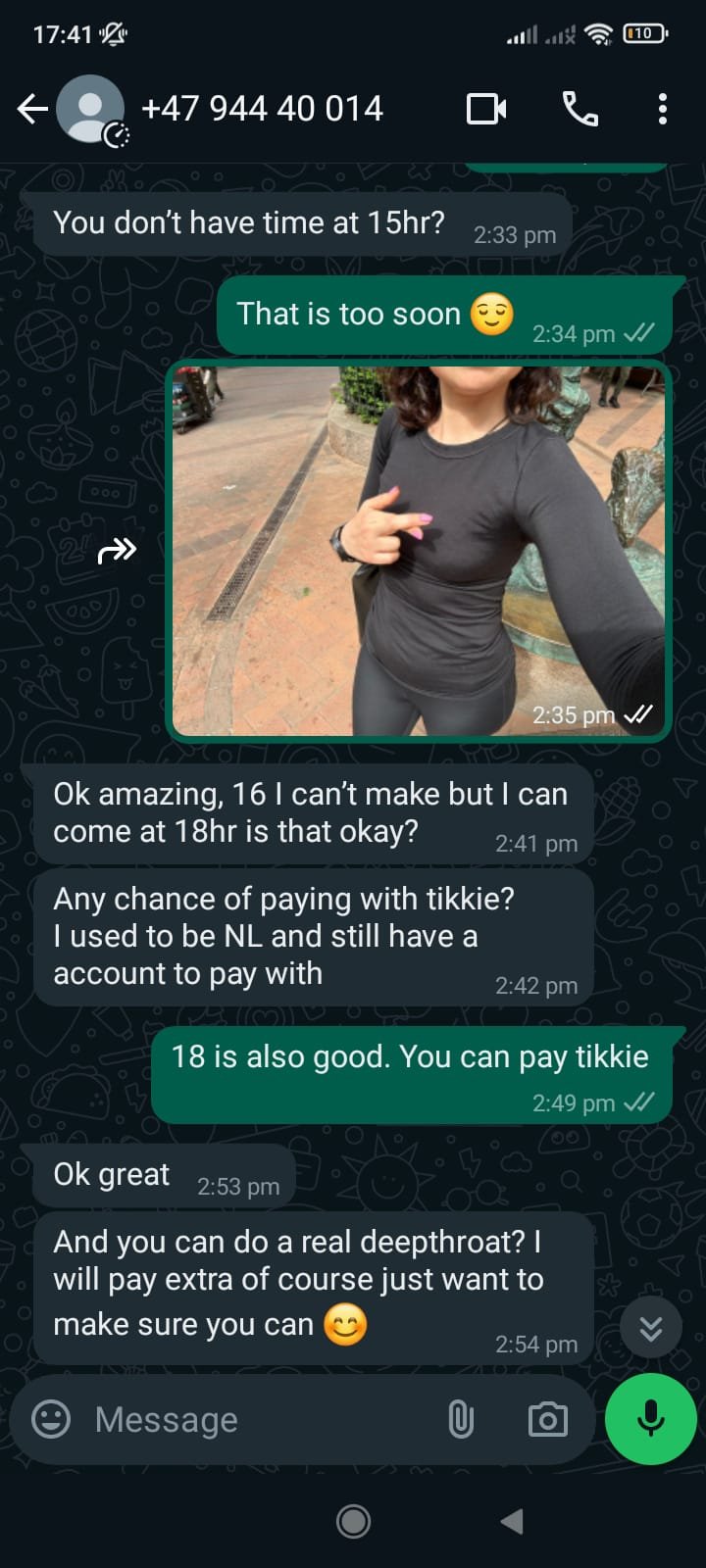Open the photo sent at 2:35 pm
706x1568 pixels.
click(419, 551)
